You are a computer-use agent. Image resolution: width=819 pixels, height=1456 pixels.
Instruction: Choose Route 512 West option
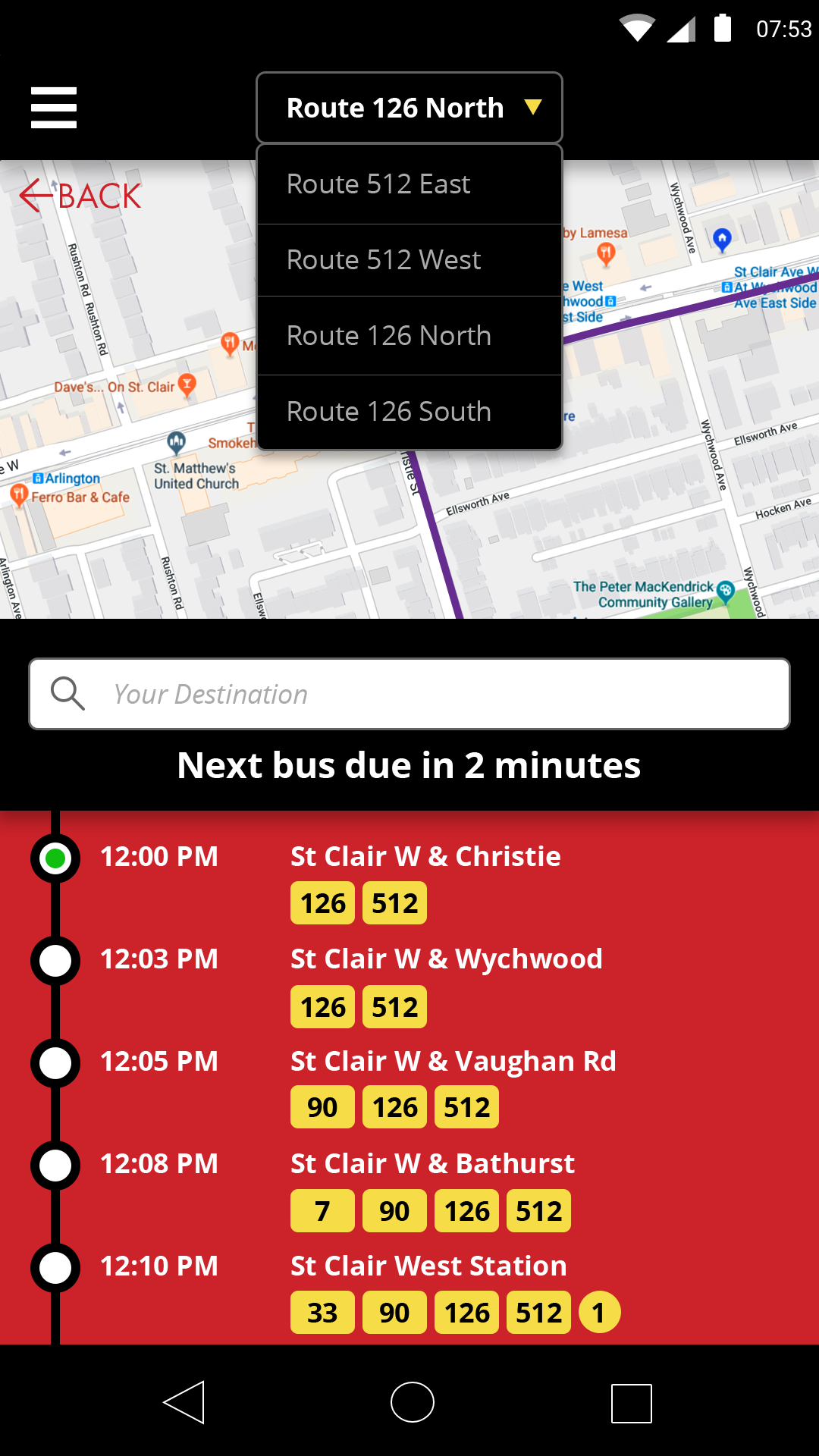point(409,260)
